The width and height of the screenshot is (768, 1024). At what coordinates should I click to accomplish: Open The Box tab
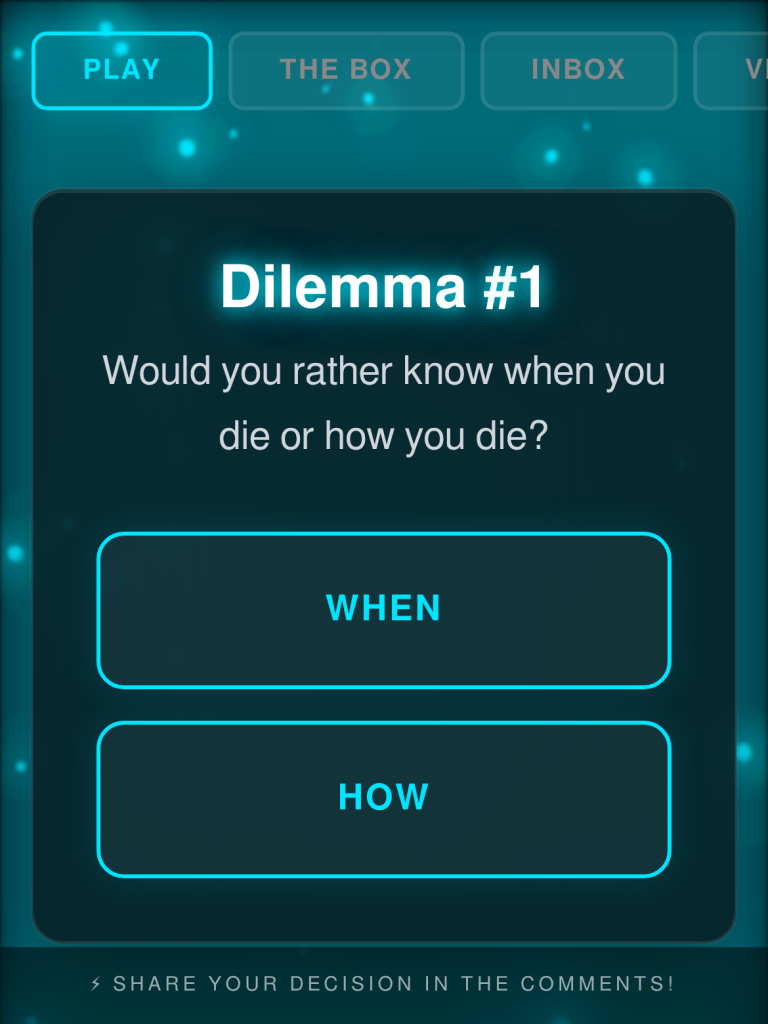(346, 70)
